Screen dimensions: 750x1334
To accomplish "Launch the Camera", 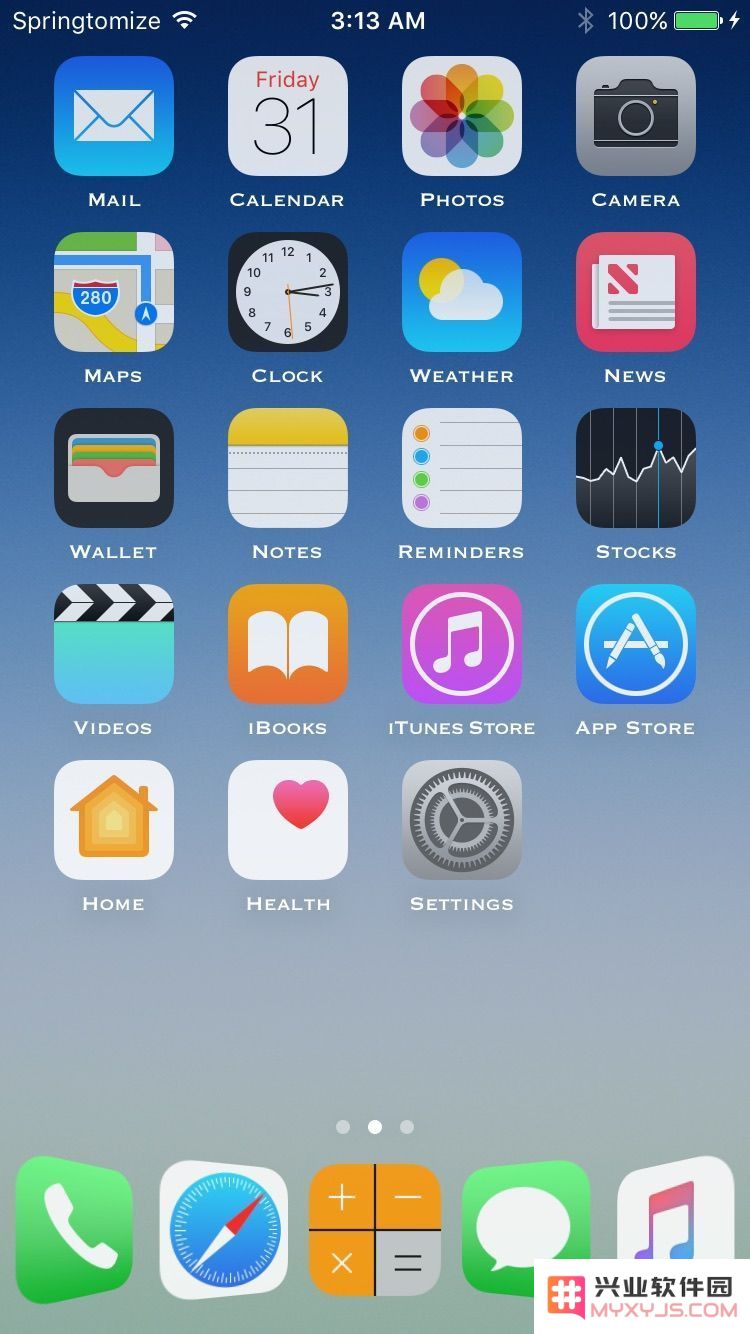I will click(635, 116).
